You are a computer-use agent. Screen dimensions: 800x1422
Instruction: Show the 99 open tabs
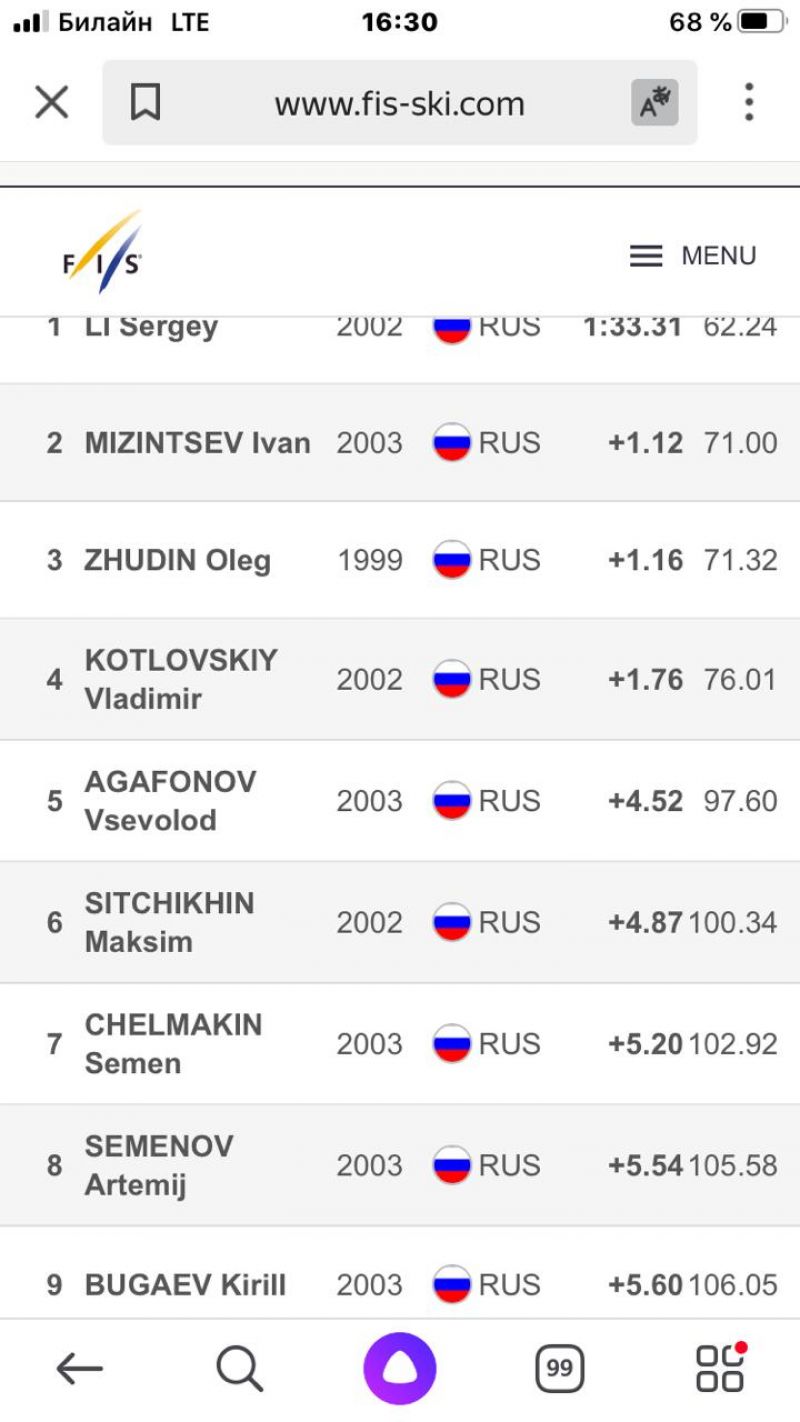(x=560, y=1368)
